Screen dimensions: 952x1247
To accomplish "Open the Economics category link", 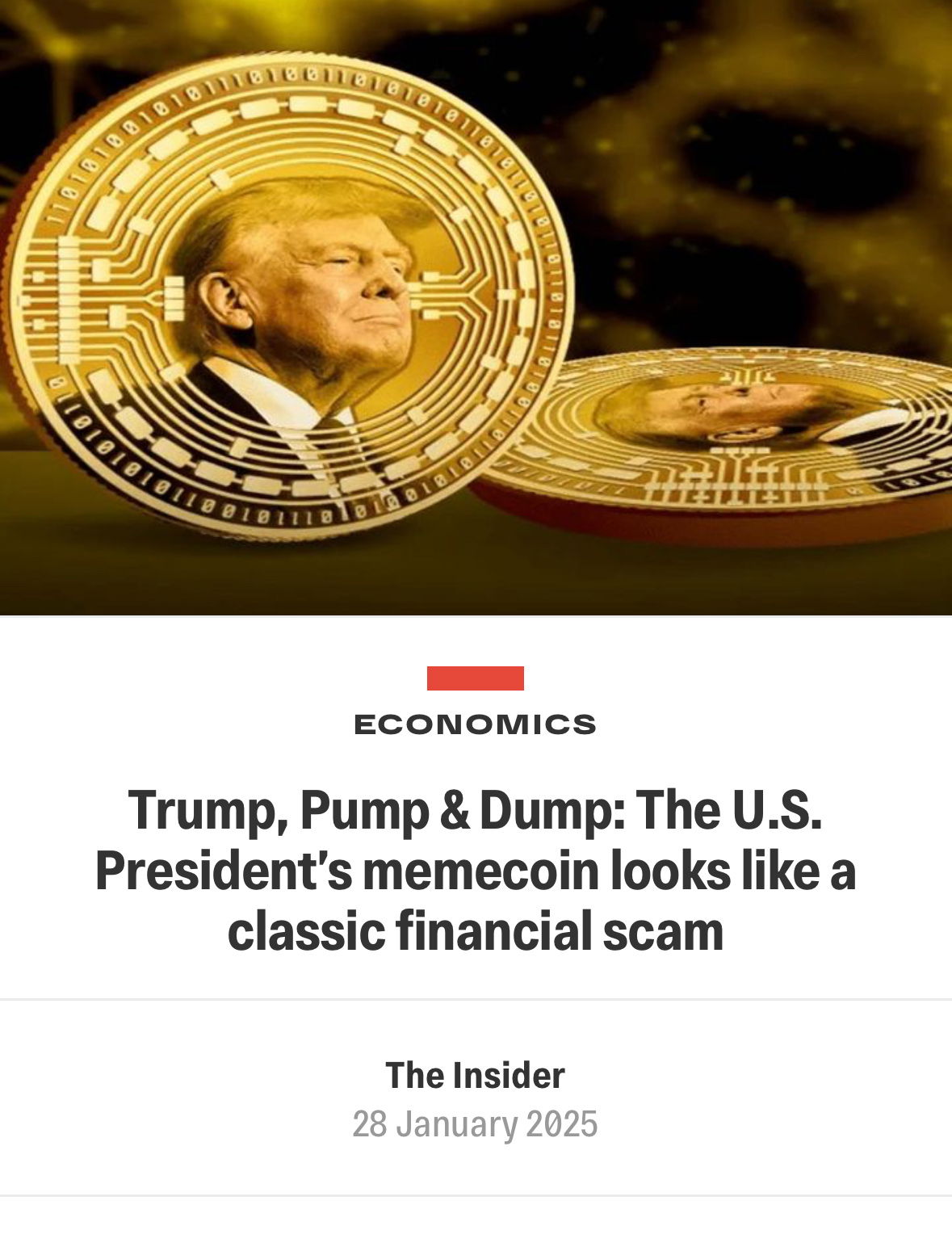I will pos(475,724).
